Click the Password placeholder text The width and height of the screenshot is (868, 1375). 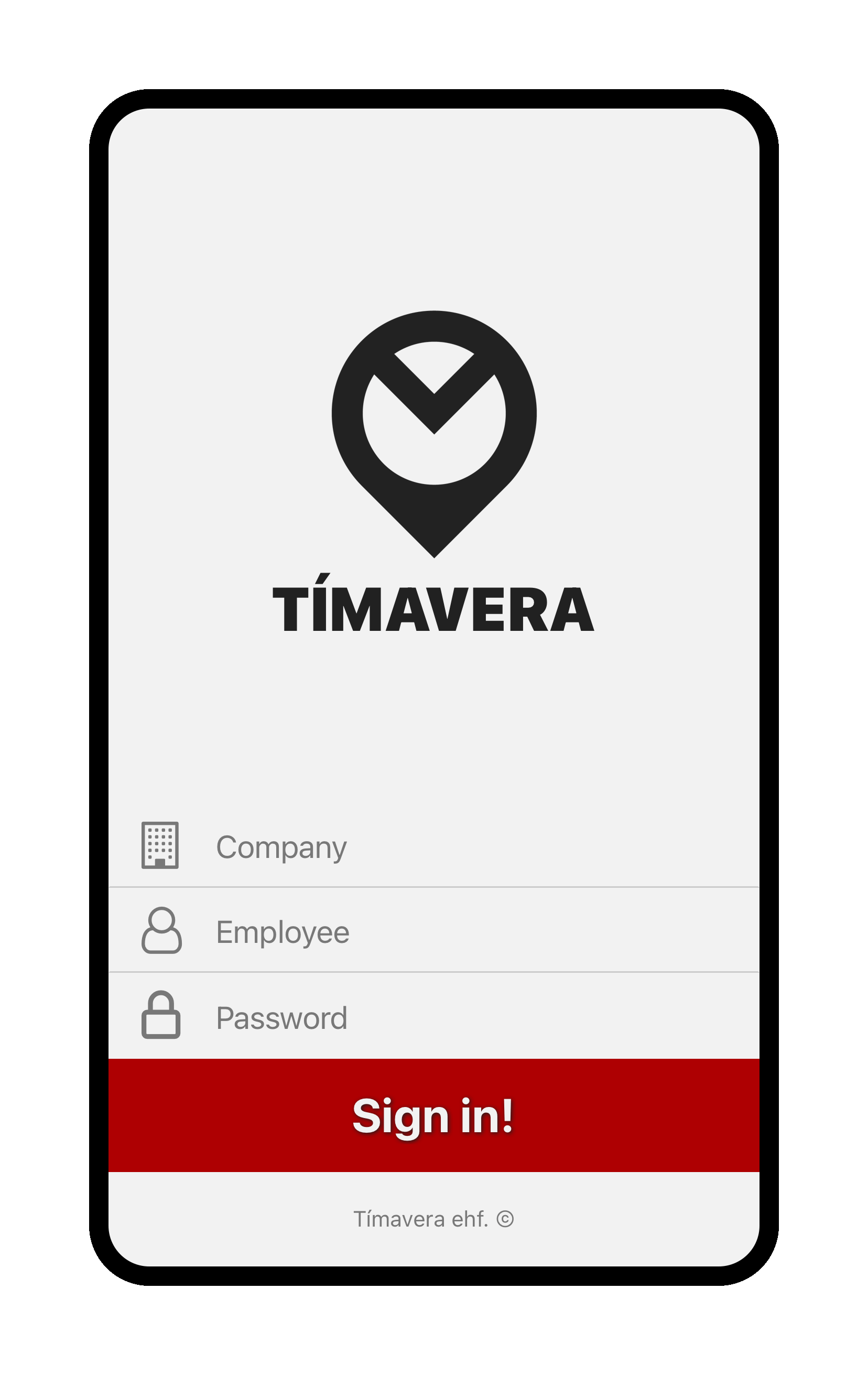283,1019
